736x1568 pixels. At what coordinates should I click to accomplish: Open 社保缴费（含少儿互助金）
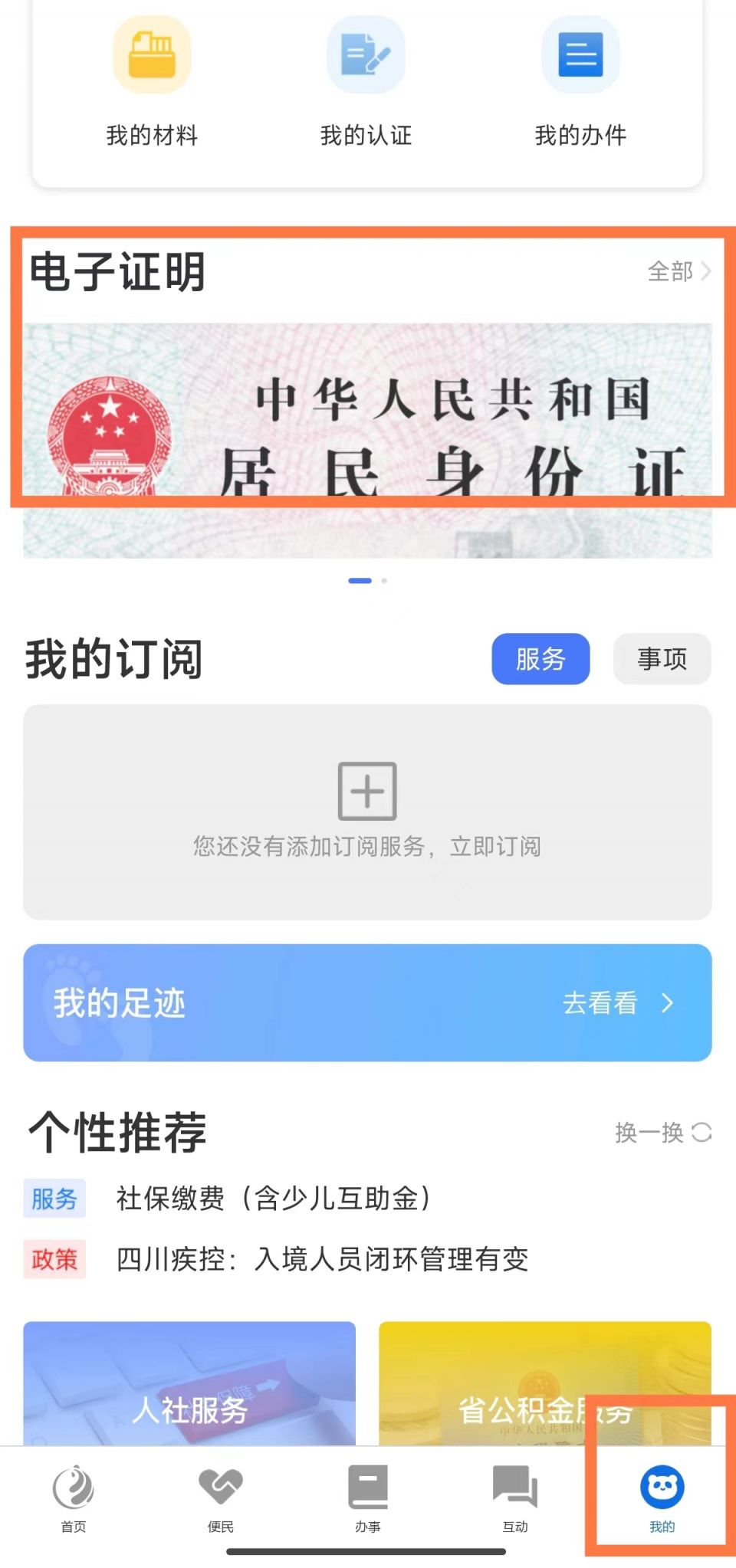[x=274, y=1198]
